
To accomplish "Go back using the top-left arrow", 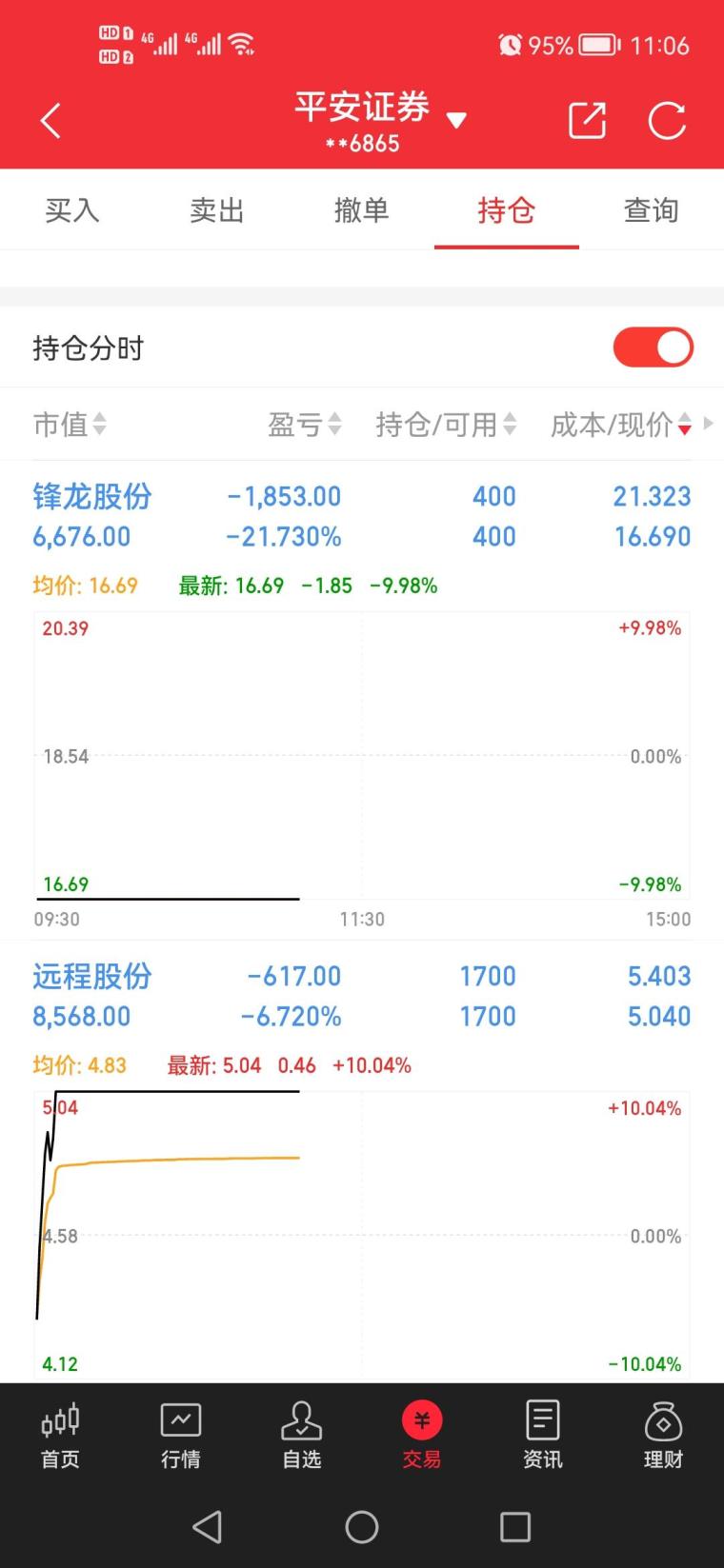I will pyautogui.click(x=51, y=121).
